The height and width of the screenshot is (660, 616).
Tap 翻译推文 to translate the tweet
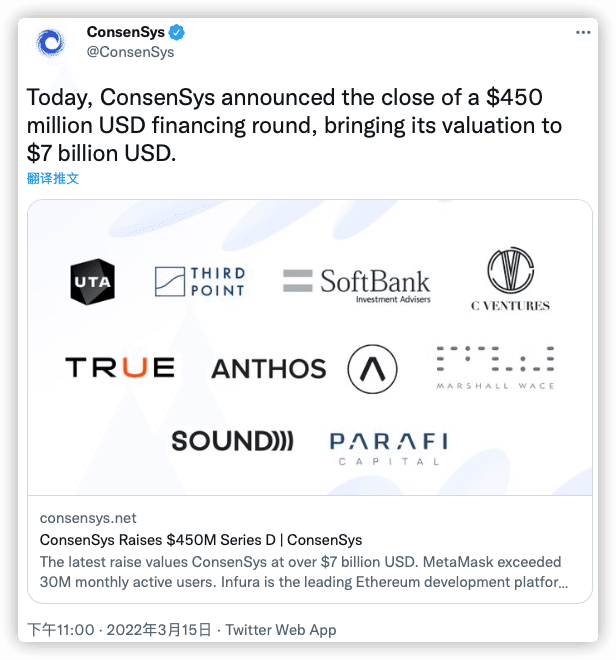[x=53, y=178]
